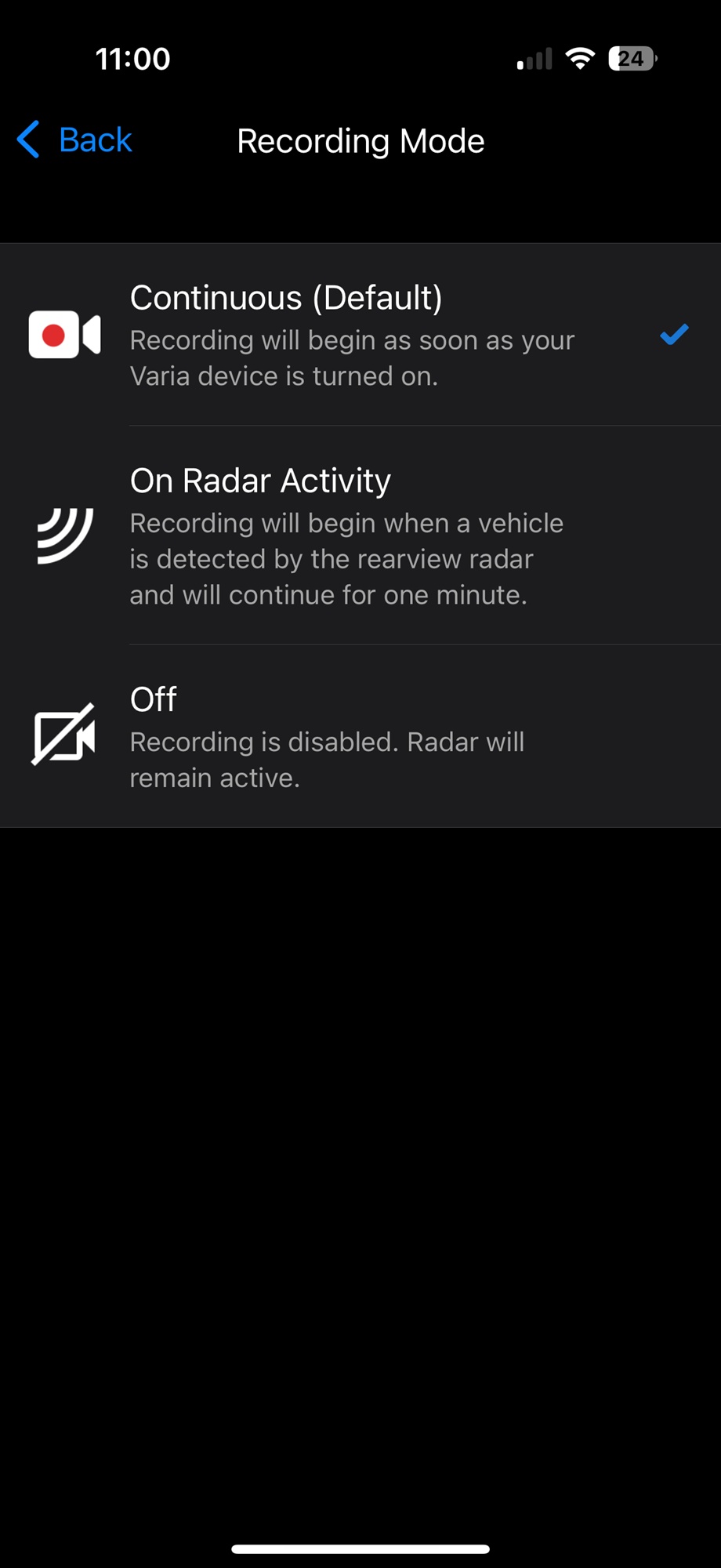Select Continuous (Default) recording mode
Viewport: 721px width, 1568px height.
[360, 335]
